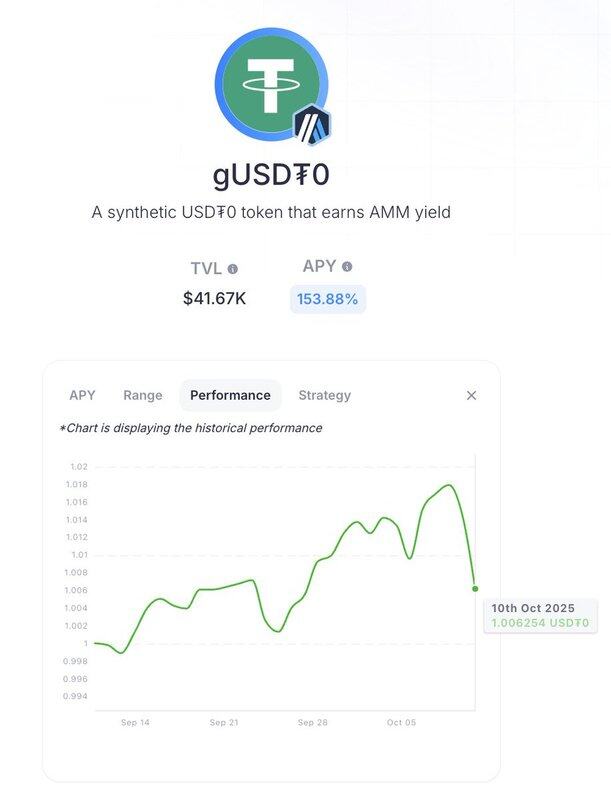Screen dimensions: 611x800
Task: Open the APY info tooltip icon
Action: point(347,267)
